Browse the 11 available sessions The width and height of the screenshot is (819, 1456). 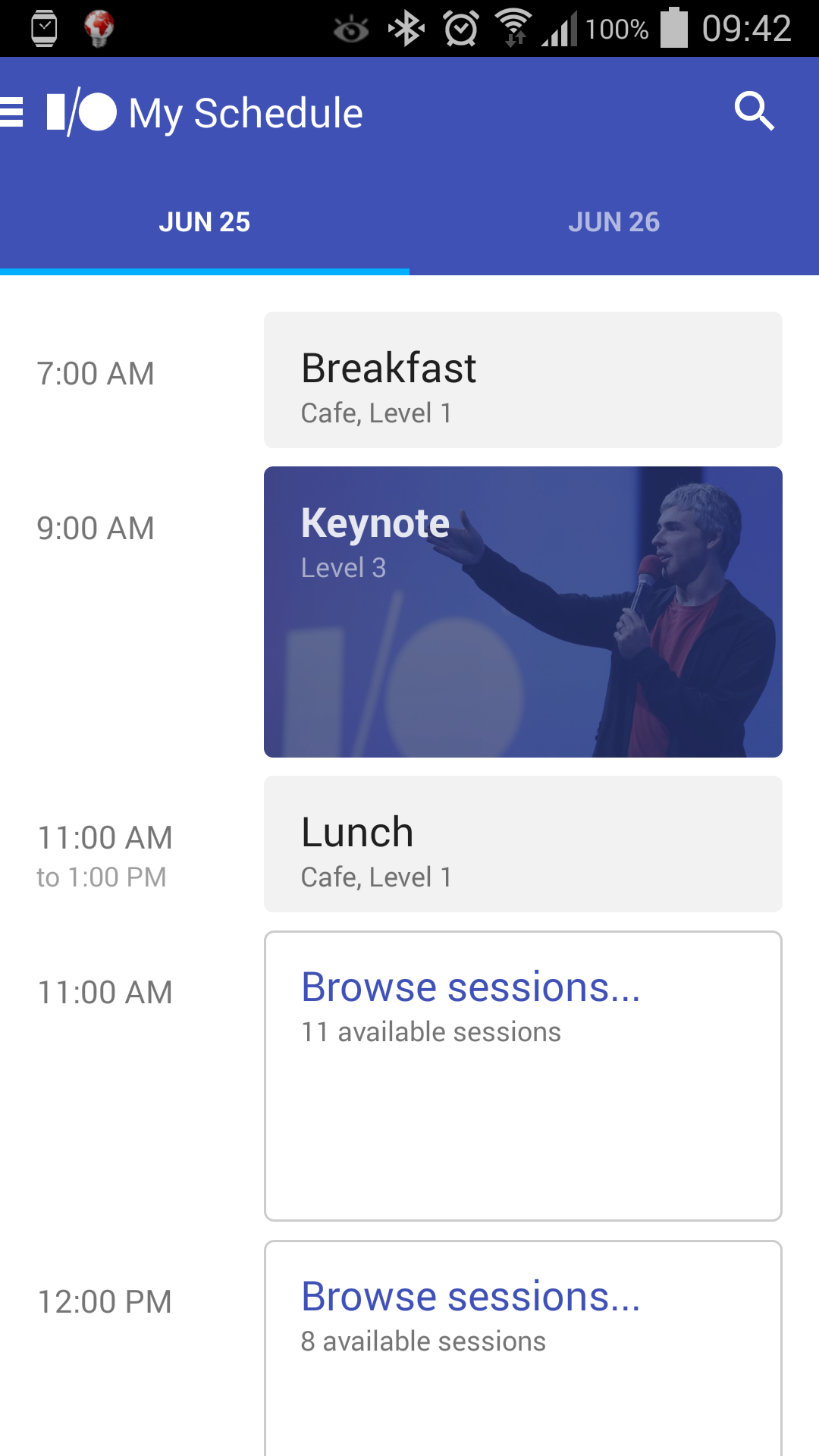click(522, 1075)
